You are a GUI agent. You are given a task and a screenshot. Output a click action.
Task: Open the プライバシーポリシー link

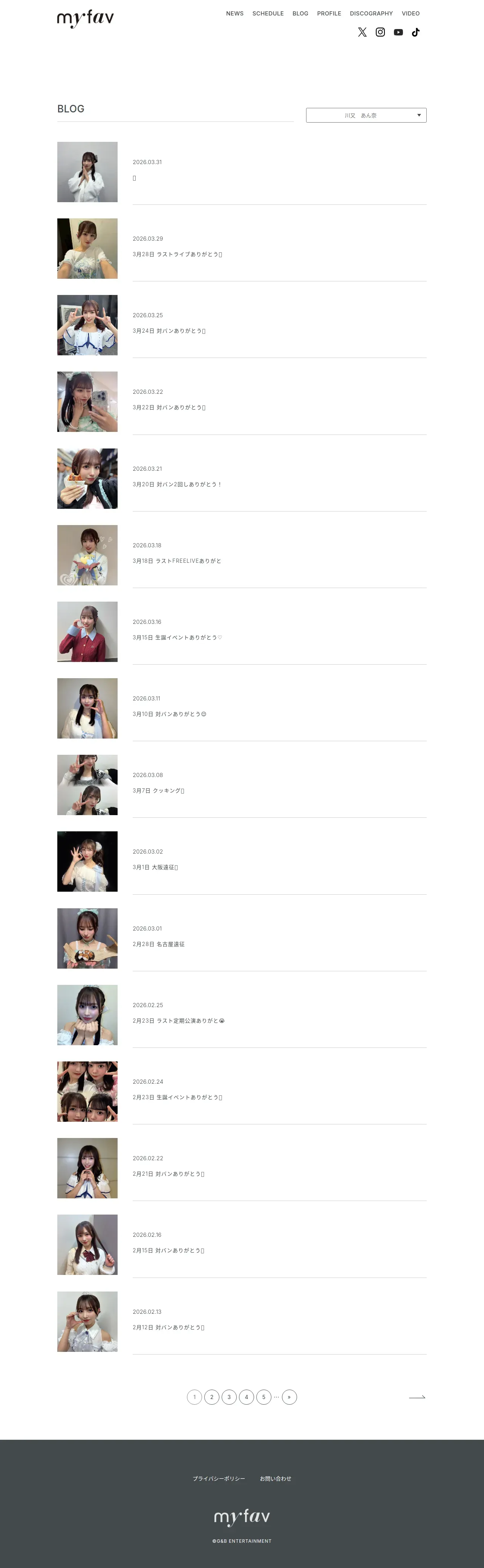click(x=219, y=1479)
